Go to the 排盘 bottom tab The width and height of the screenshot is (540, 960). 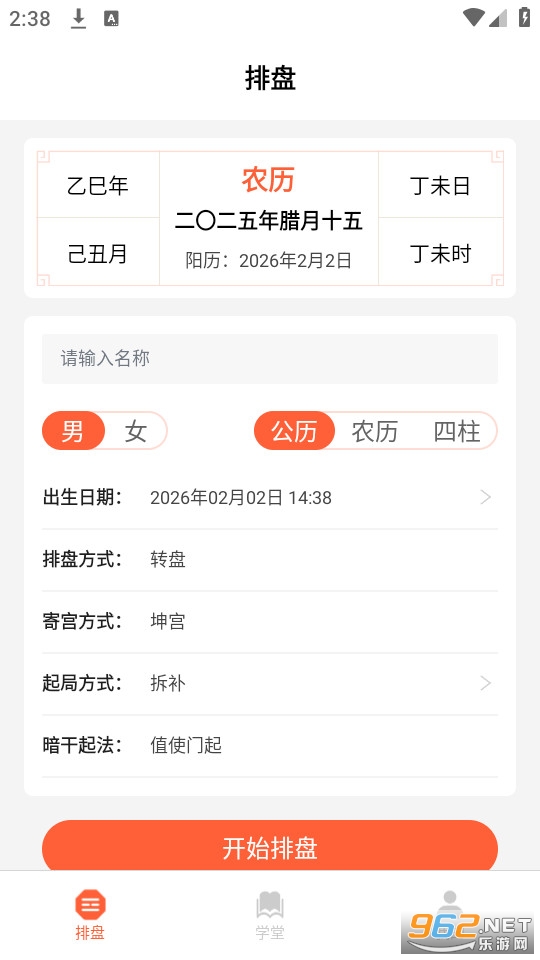click(x=90, y=915)
